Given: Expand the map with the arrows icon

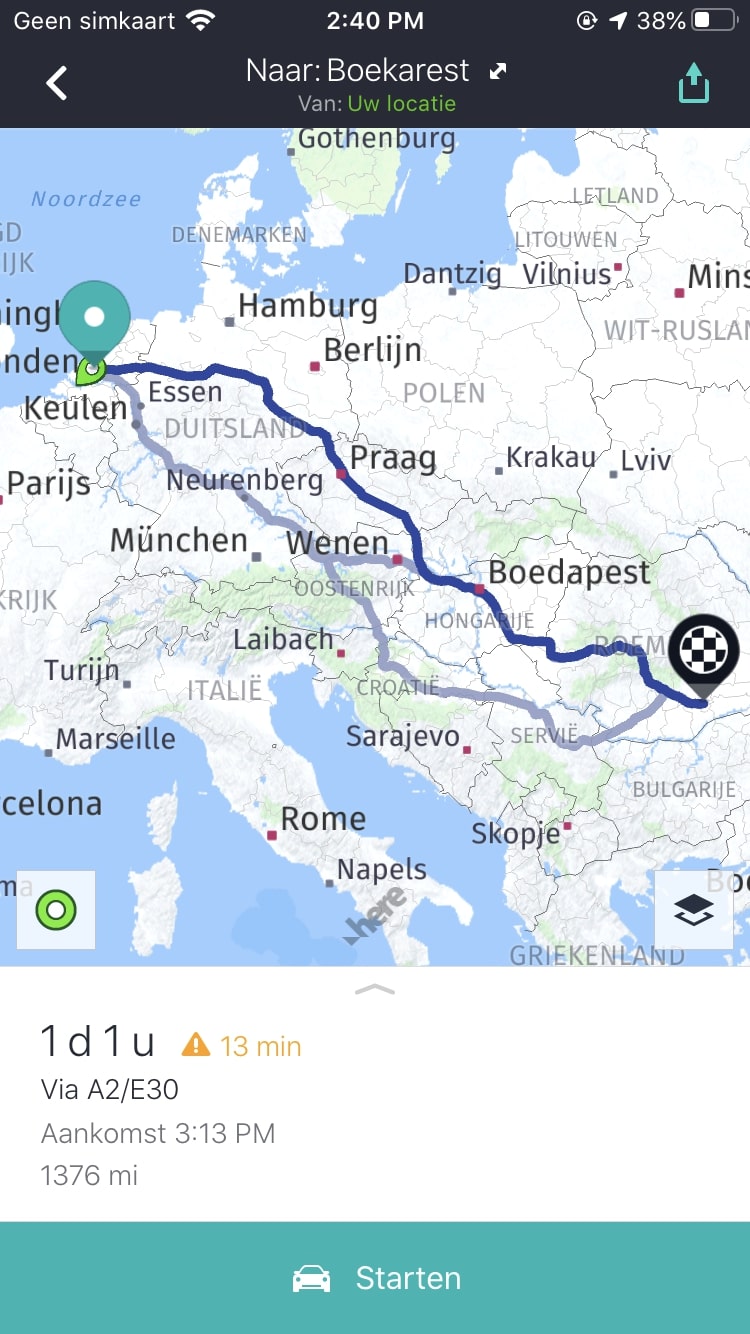Looking at the screenshot, I should click(497, 71).
